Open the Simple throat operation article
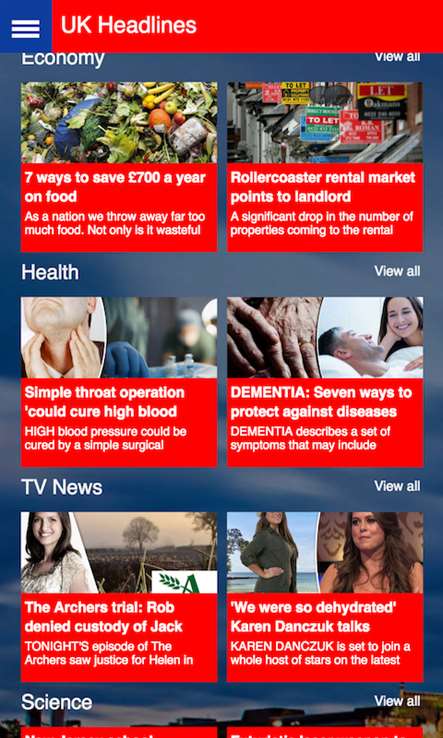This screenshot has height=738, width=443. (119, 382)
